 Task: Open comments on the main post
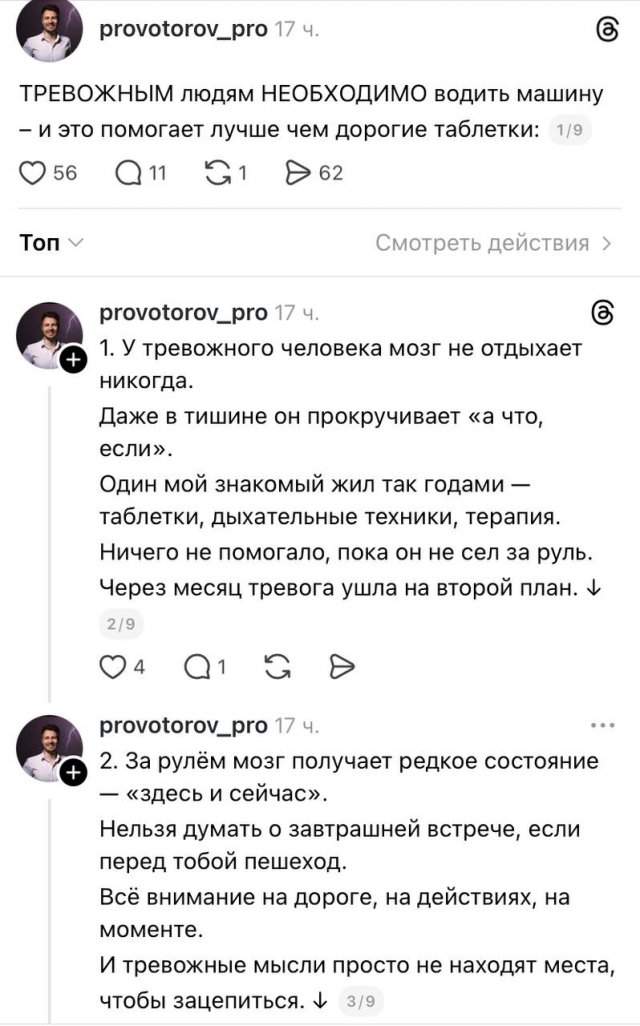point(128,173)
